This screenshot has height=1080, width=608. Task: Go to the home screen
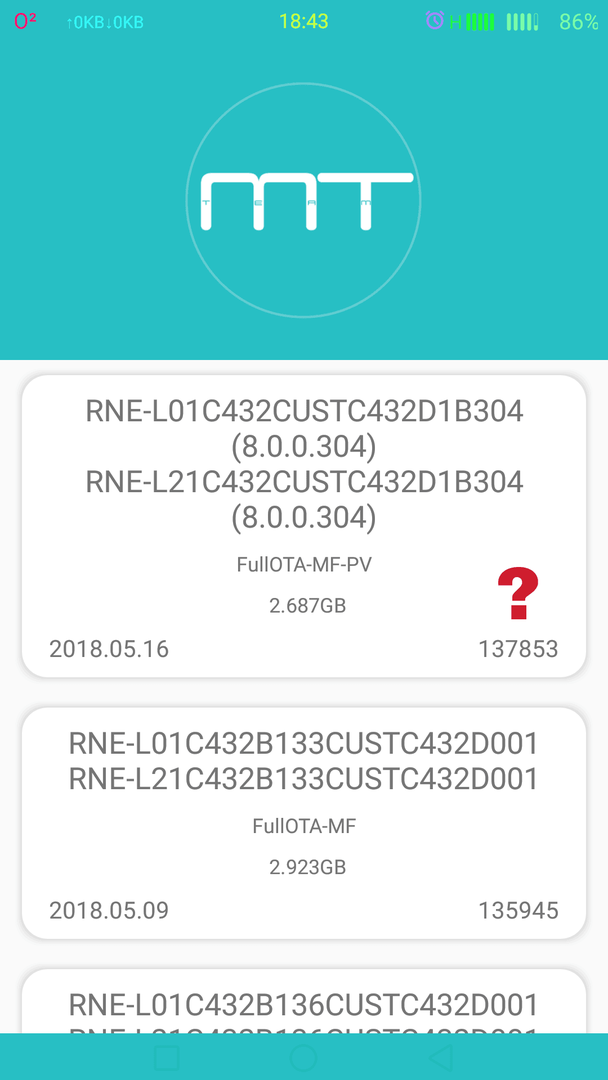(304, 1057)
